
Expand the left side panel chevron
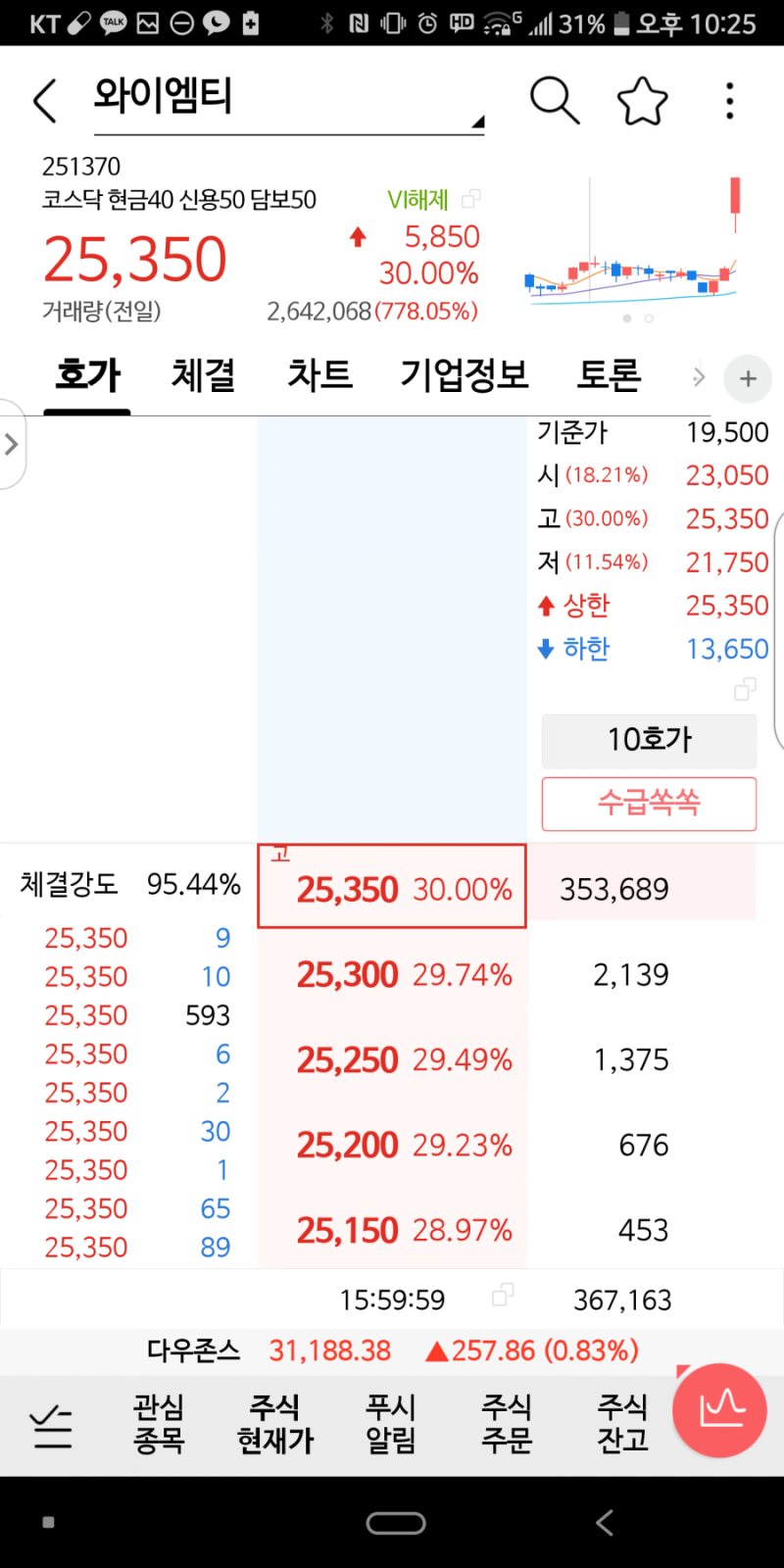click(x=12, y=444)
